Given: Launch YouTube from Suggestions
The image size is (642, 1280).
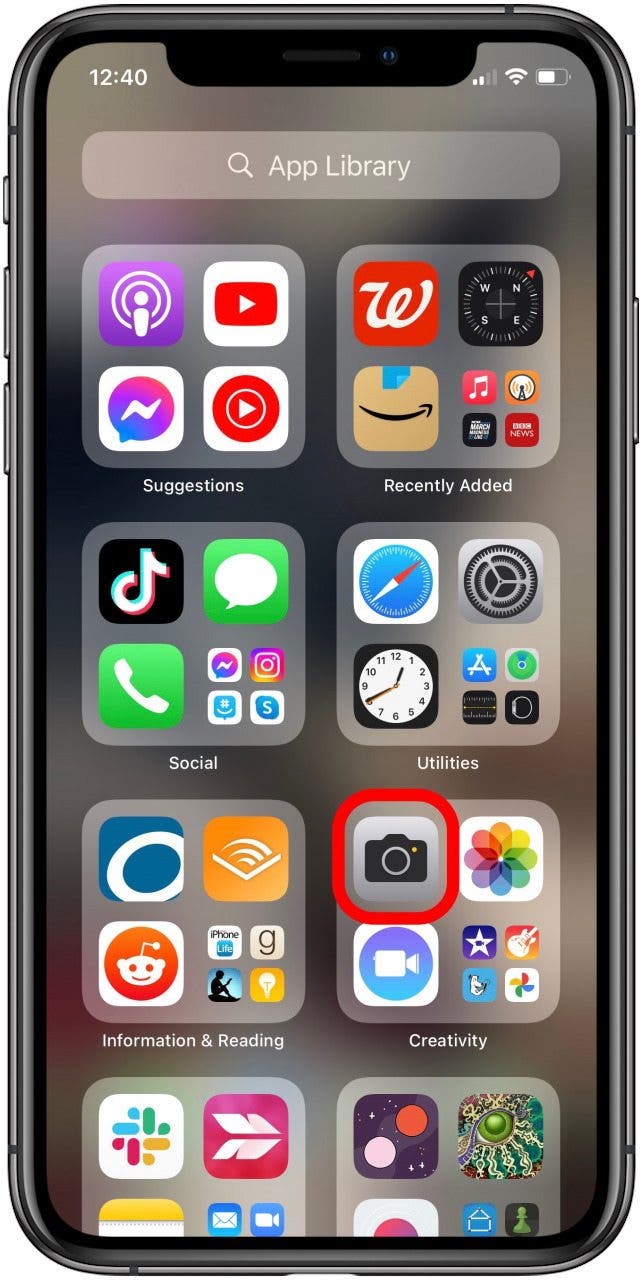Looking at the screenshot, I should (x=246, y=304).
